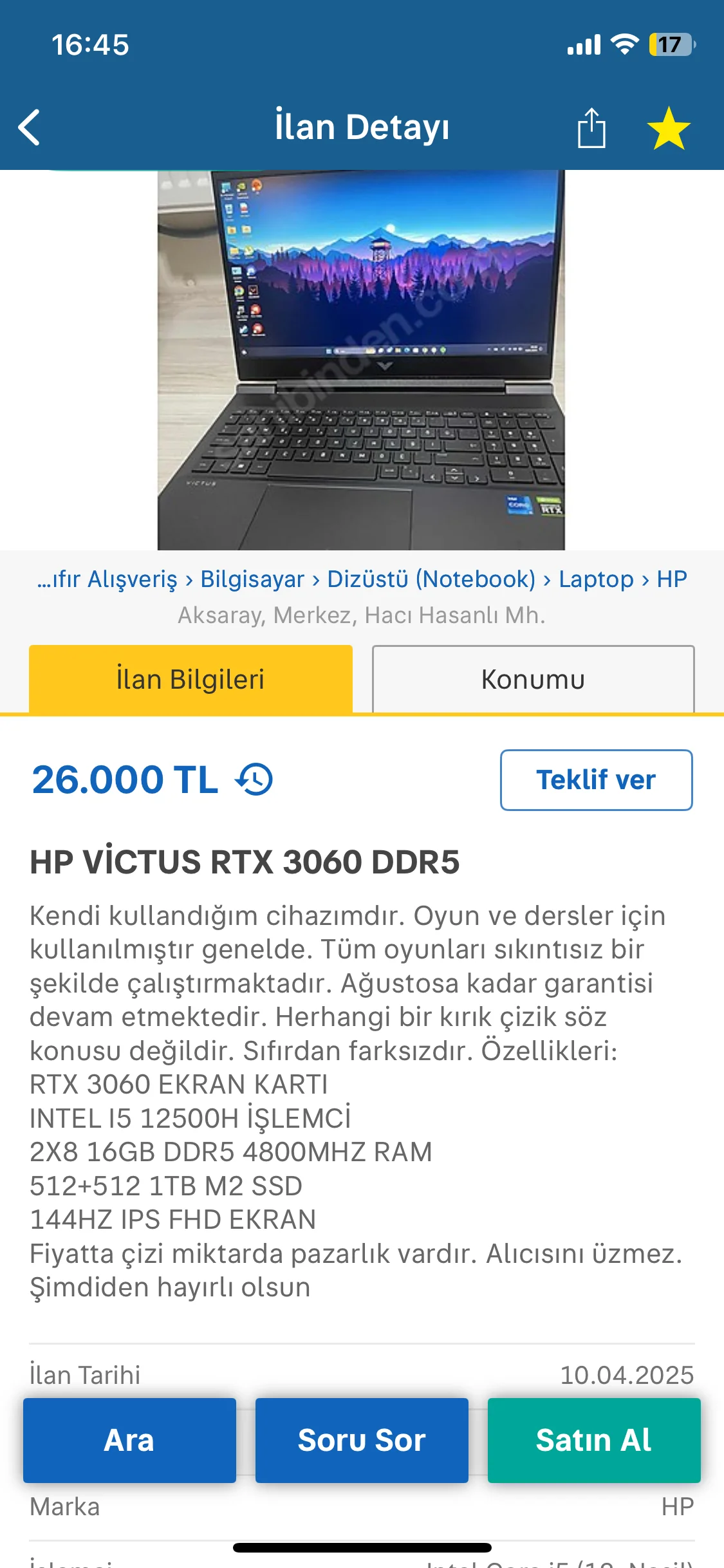Toggle the favorite star for this listing
Image resolution: width=724 pixels, height=1568 pixels.
[669, 127]
